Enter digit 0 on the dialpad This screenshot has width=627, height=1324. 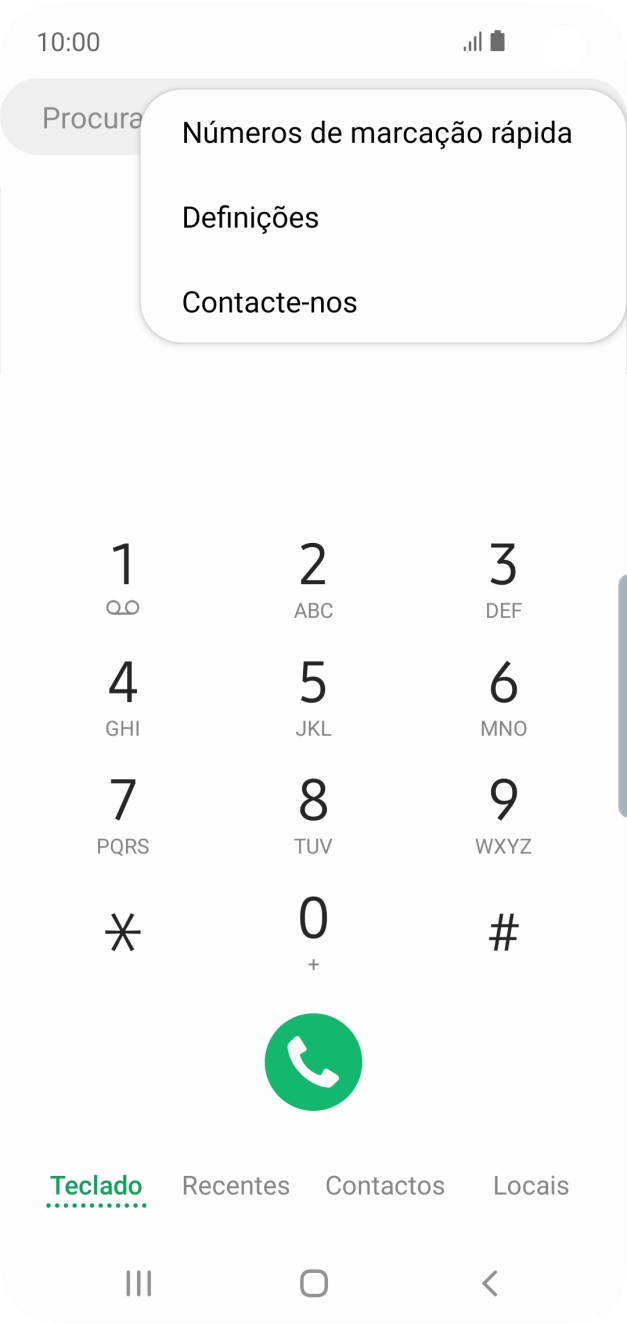pyautogui.click(x=313, y=932)
